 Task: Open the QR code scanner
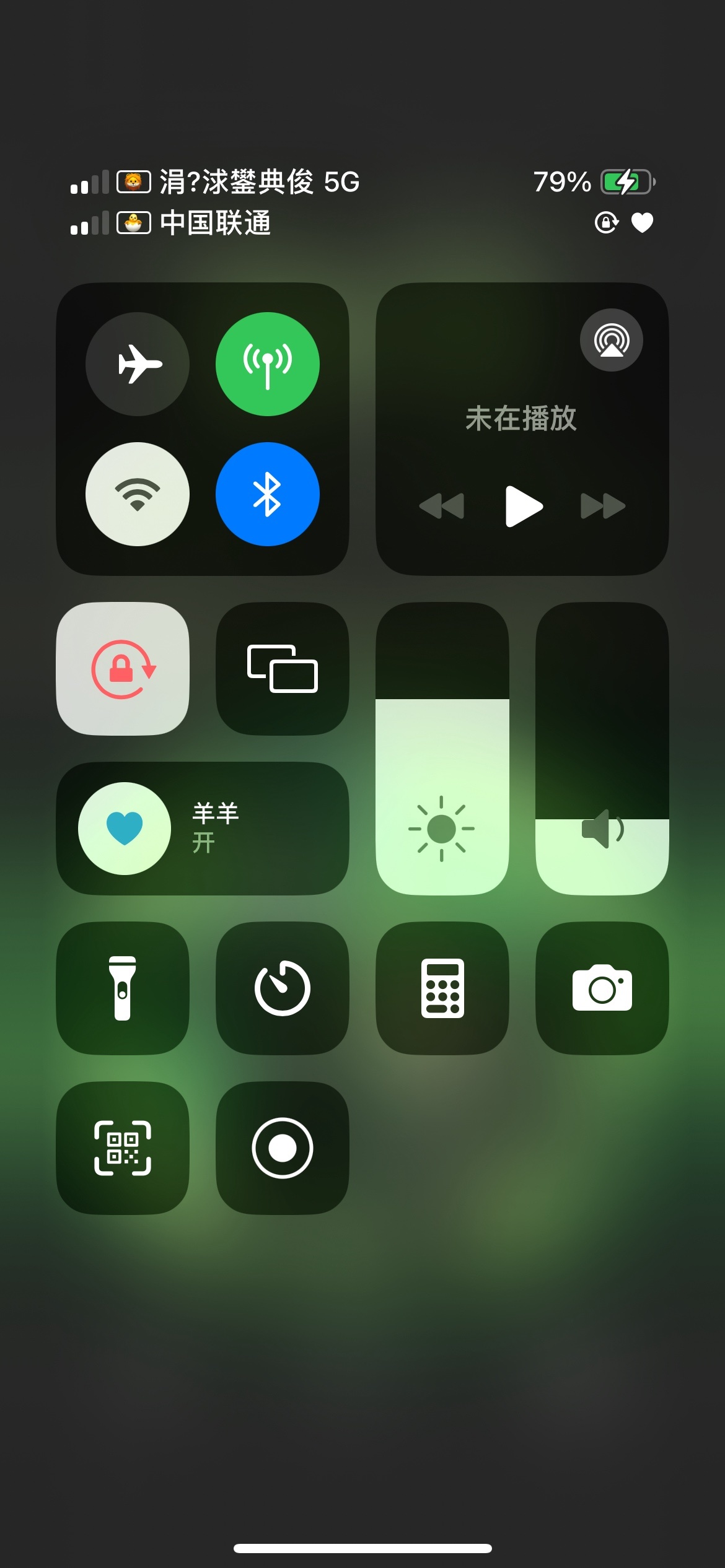click(123, 1148)
